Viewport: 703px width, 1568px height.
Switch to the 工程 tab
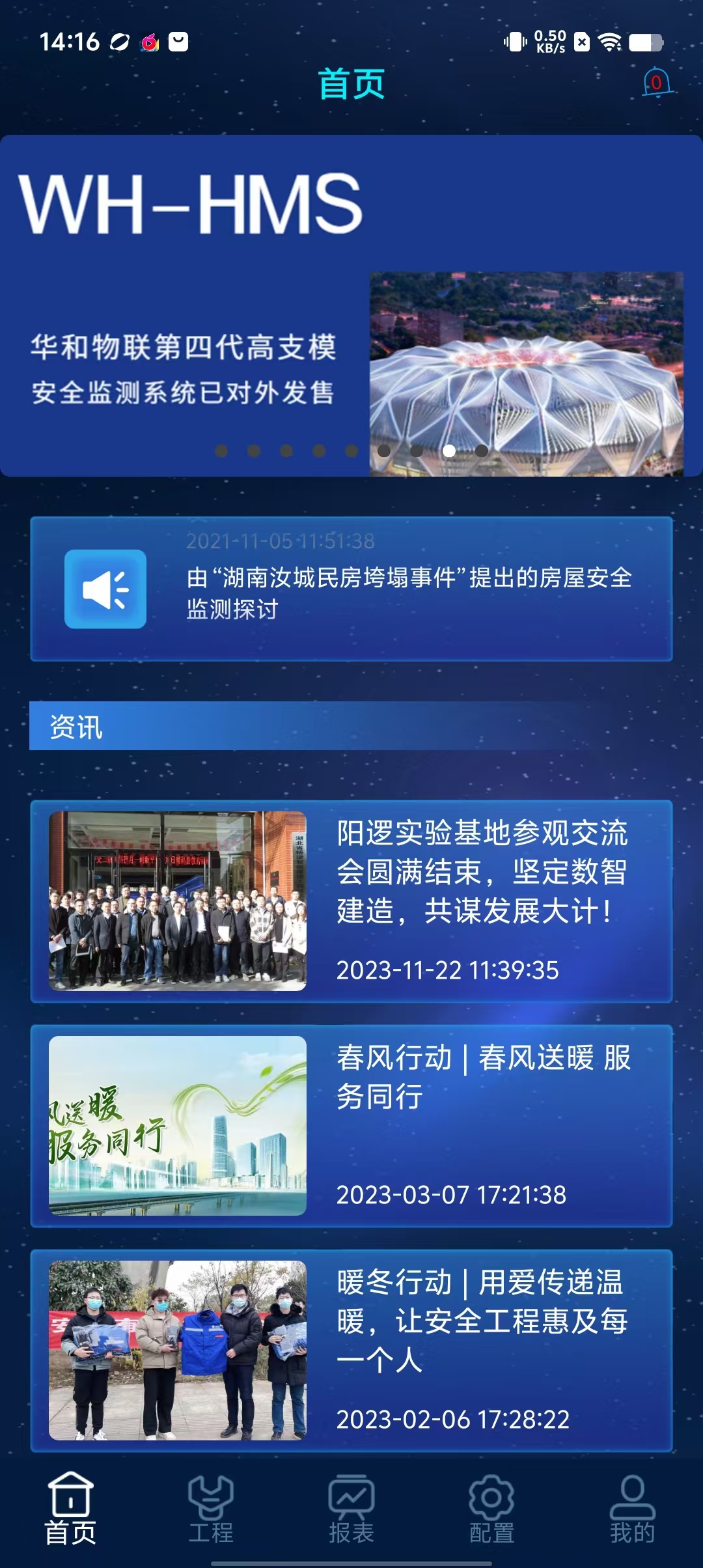click(x=211, y=1509)
